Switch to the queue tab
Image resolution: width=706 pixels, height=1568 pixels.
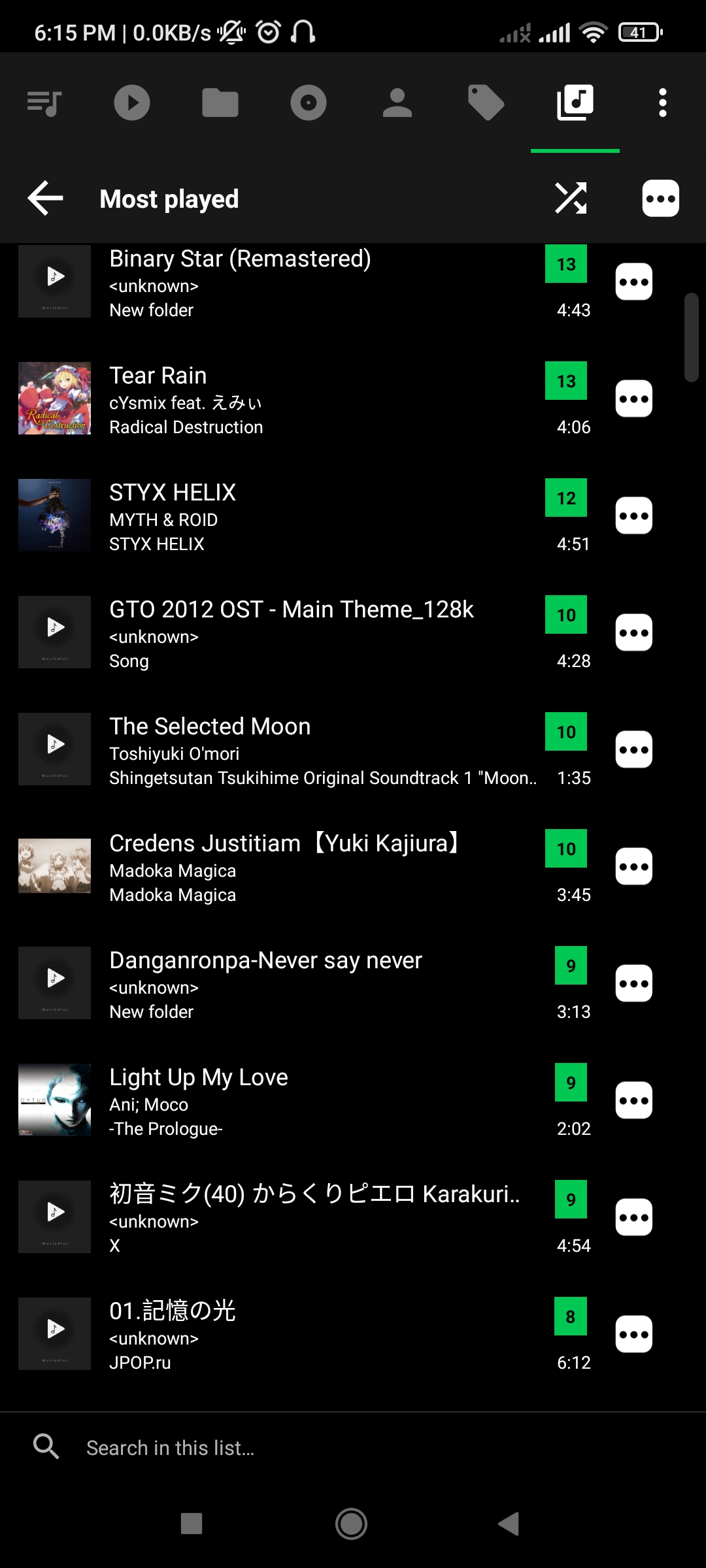[x=44, y=103]
